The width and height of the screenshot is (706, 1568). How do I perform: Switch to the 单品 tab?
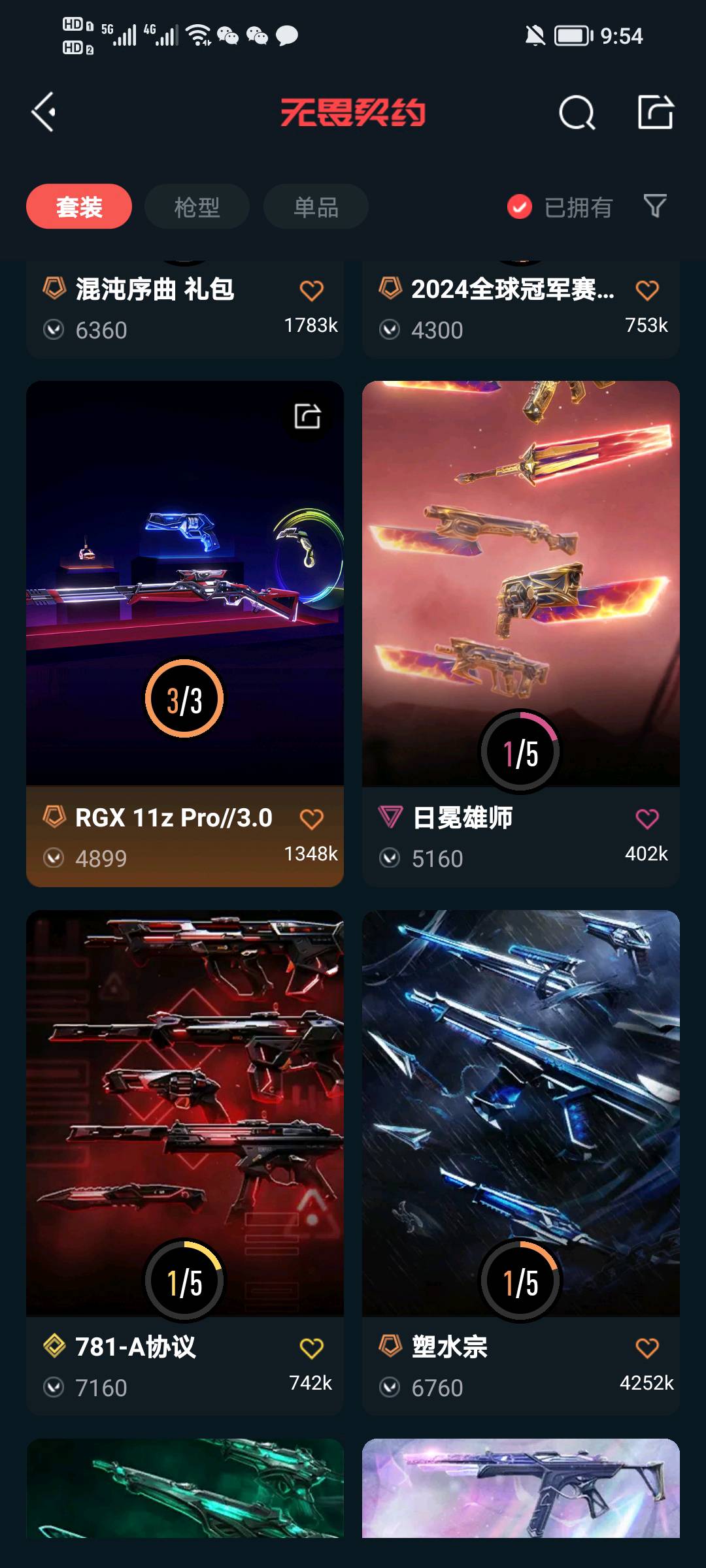(x=316, y=207)
